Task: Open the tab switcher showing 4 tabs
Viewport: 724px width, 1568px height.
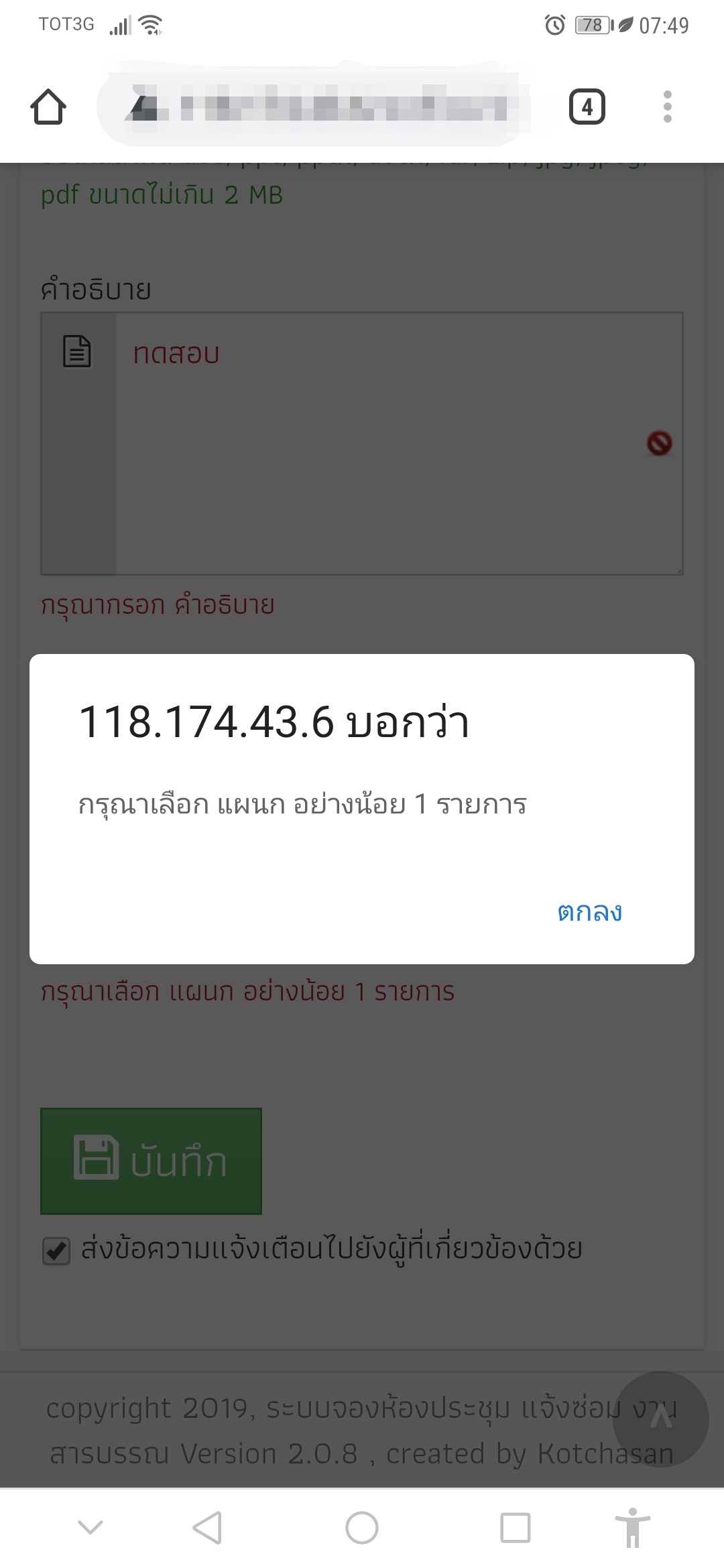Action: (587, 107)
